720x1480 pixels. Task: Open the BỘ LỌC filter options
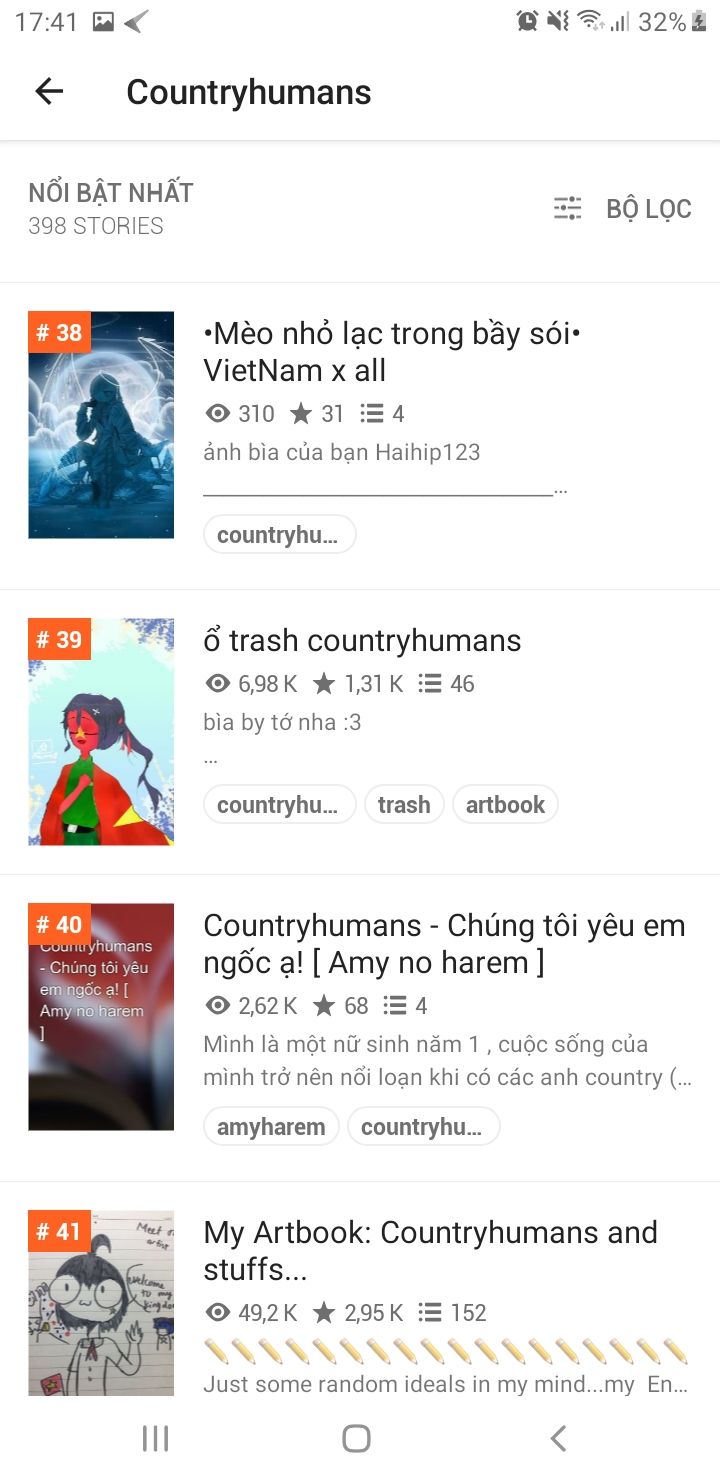[623, 209]
